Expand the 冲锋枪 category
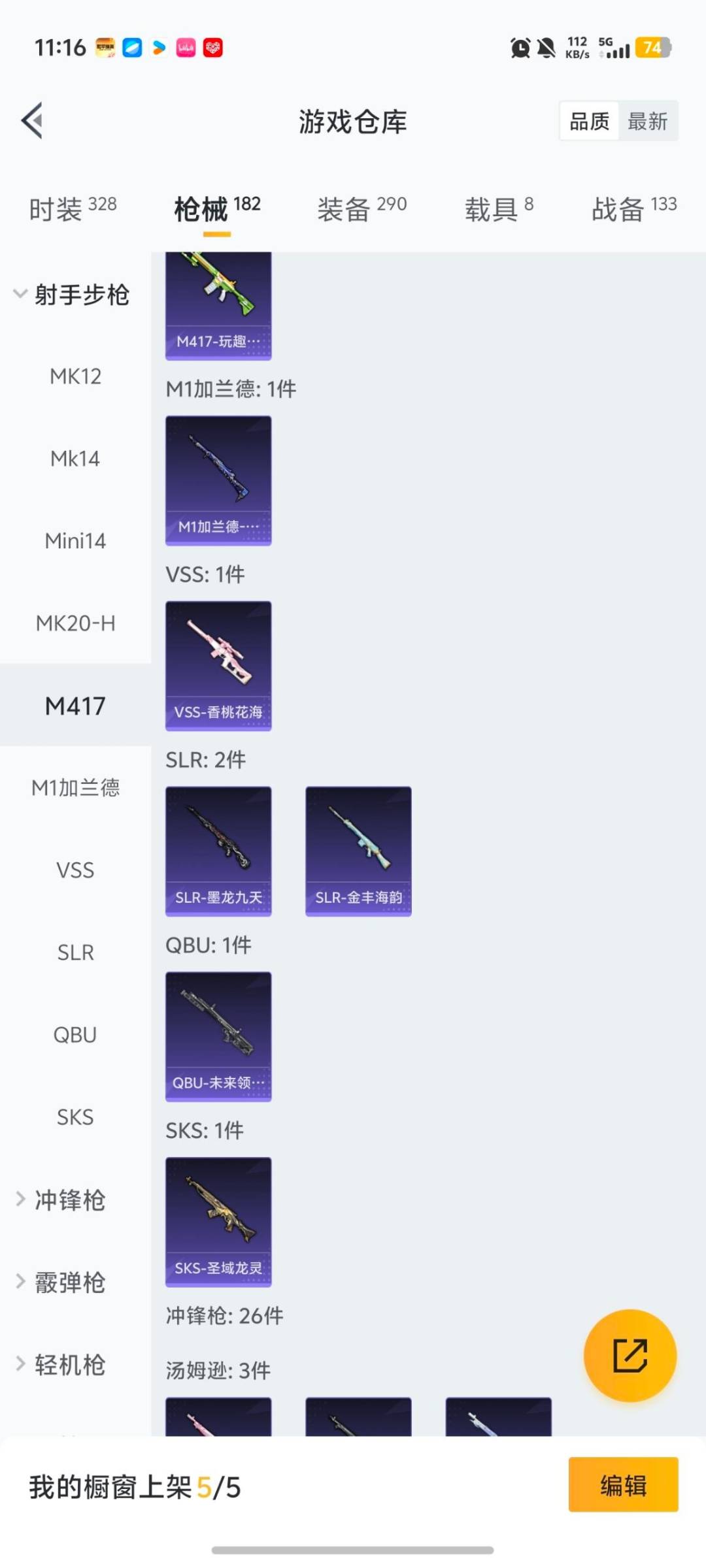706x1568 pixels. (x=69, y=1200)
